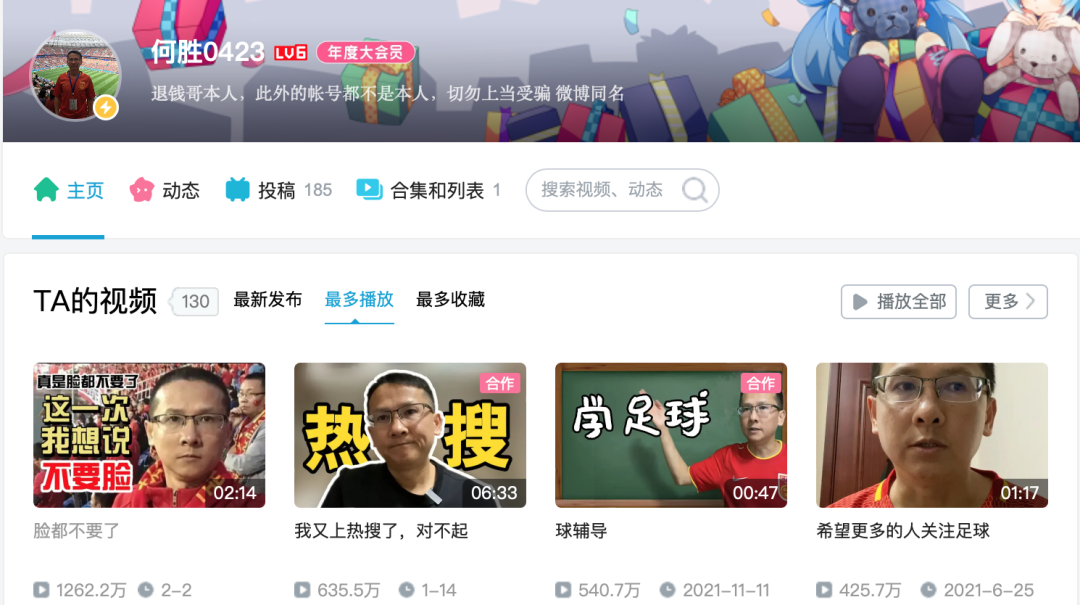Image resolution: width=1080 pixels, height=605 pixels.
Task: Tap the magnifier icon in search box
Action: 695,190
